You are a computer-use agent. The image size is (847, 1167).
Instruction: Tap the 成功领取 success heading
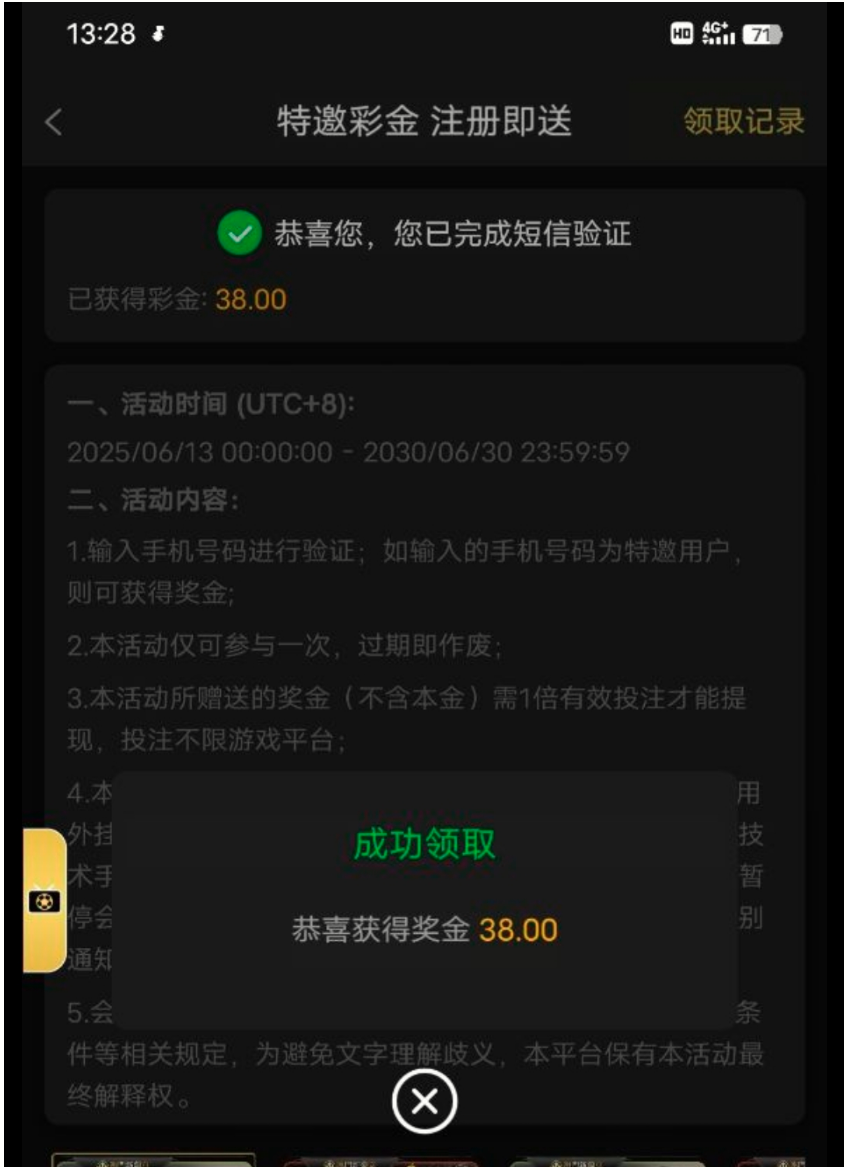point(422,843)
